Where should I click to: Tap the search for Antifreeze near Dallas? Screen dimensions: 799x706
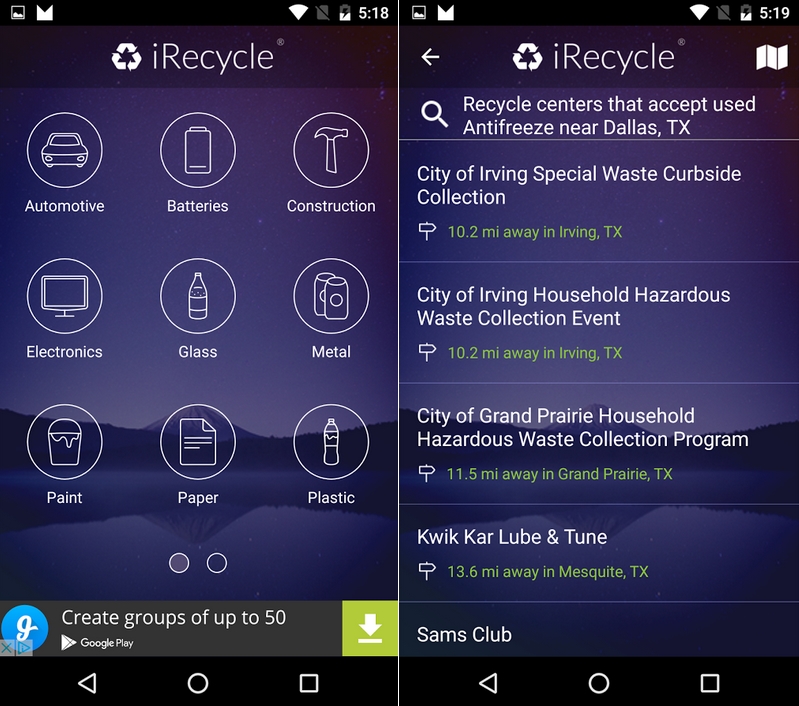pyautogui.click(x=598, y=115)
